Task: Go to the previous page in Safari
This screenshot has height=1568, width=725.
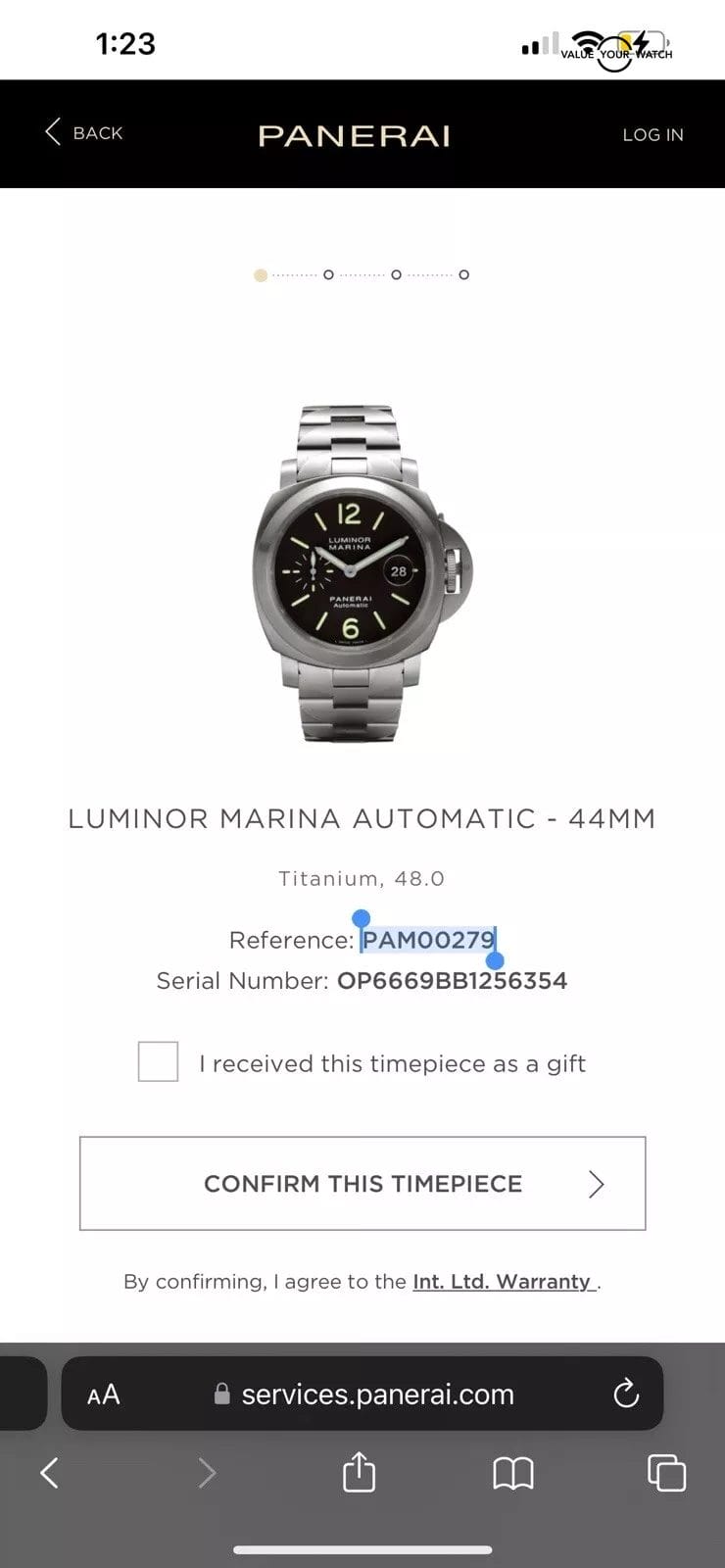Action: [50, 1472]
